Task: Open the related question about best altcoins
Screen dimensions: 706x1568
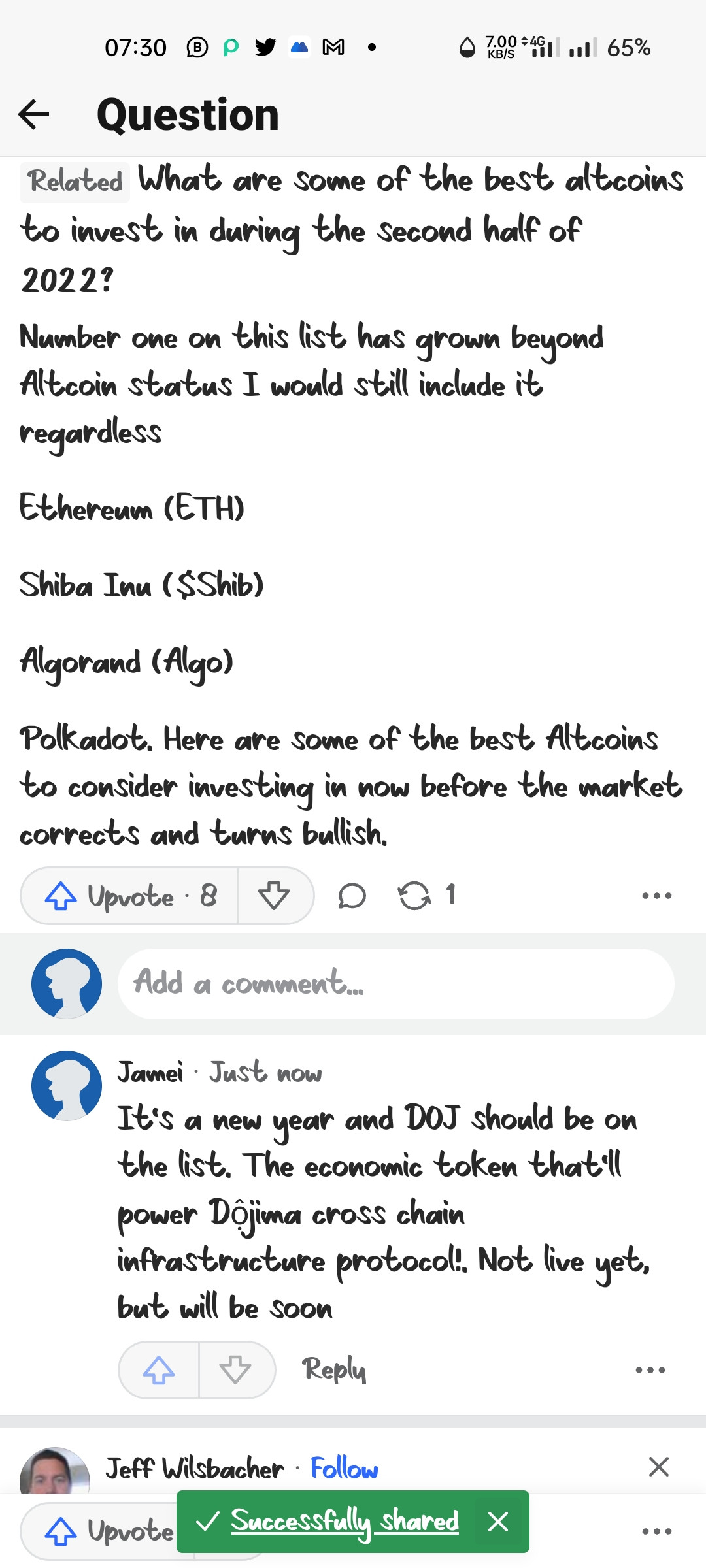Action: 352,229
